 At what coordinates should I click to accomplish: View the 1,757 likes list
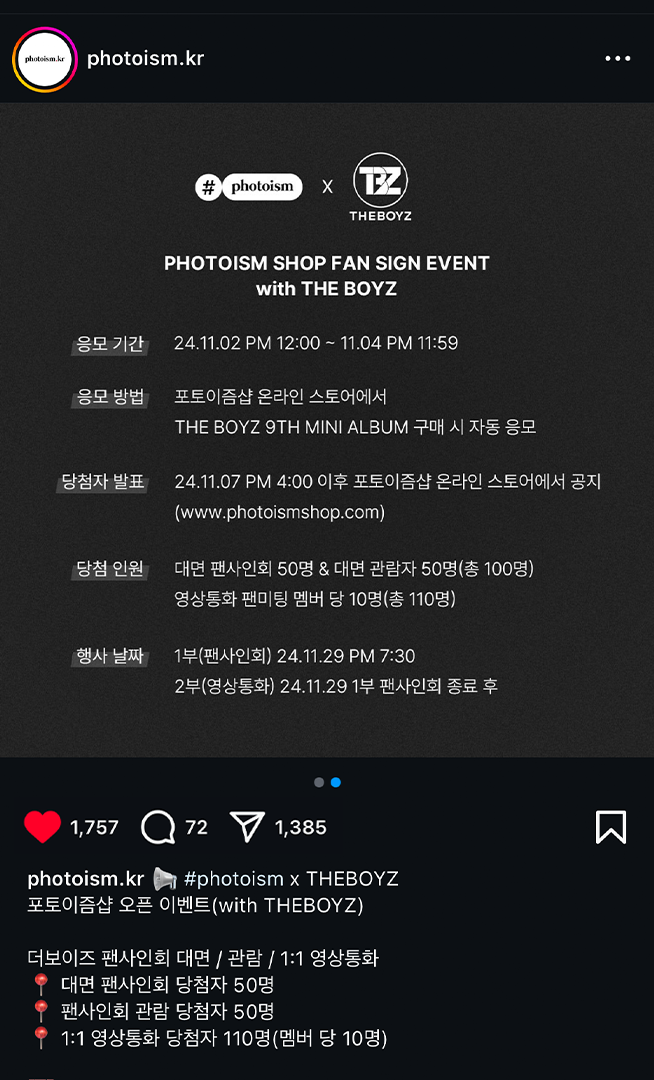click(94, 828)
